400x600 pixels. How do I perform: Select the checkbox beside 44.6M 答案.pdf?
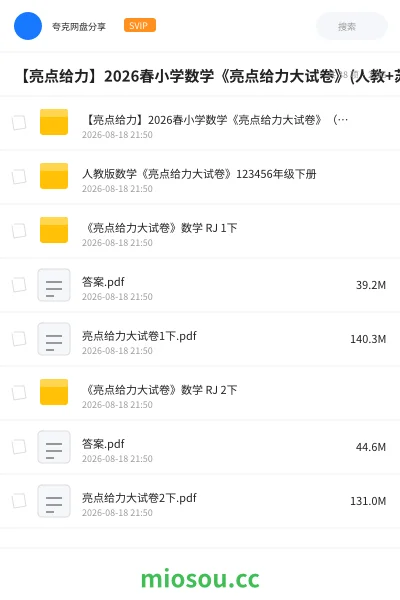19,447
